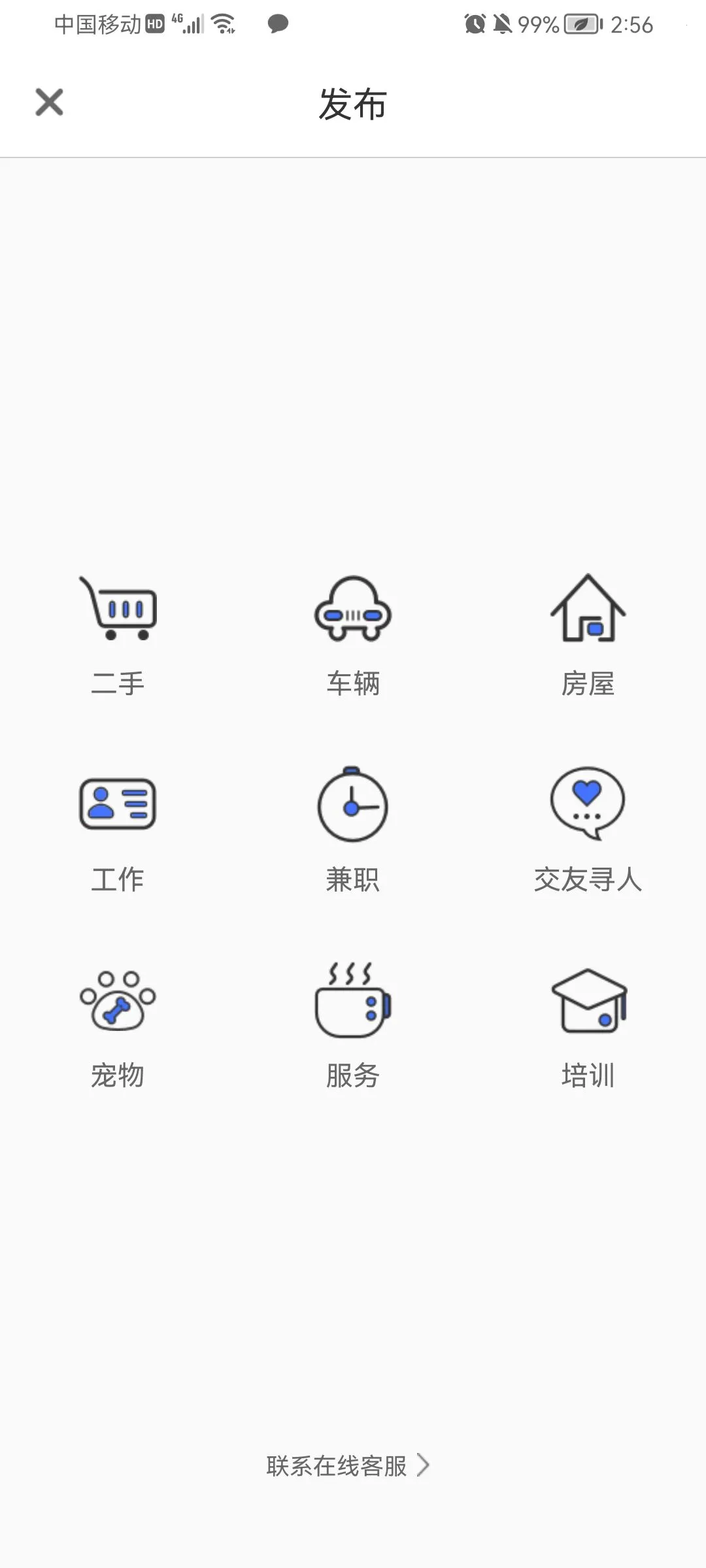The image size is (706, 1568).
Task: Select the 二手 second-hand category
Action: (118, 634)
